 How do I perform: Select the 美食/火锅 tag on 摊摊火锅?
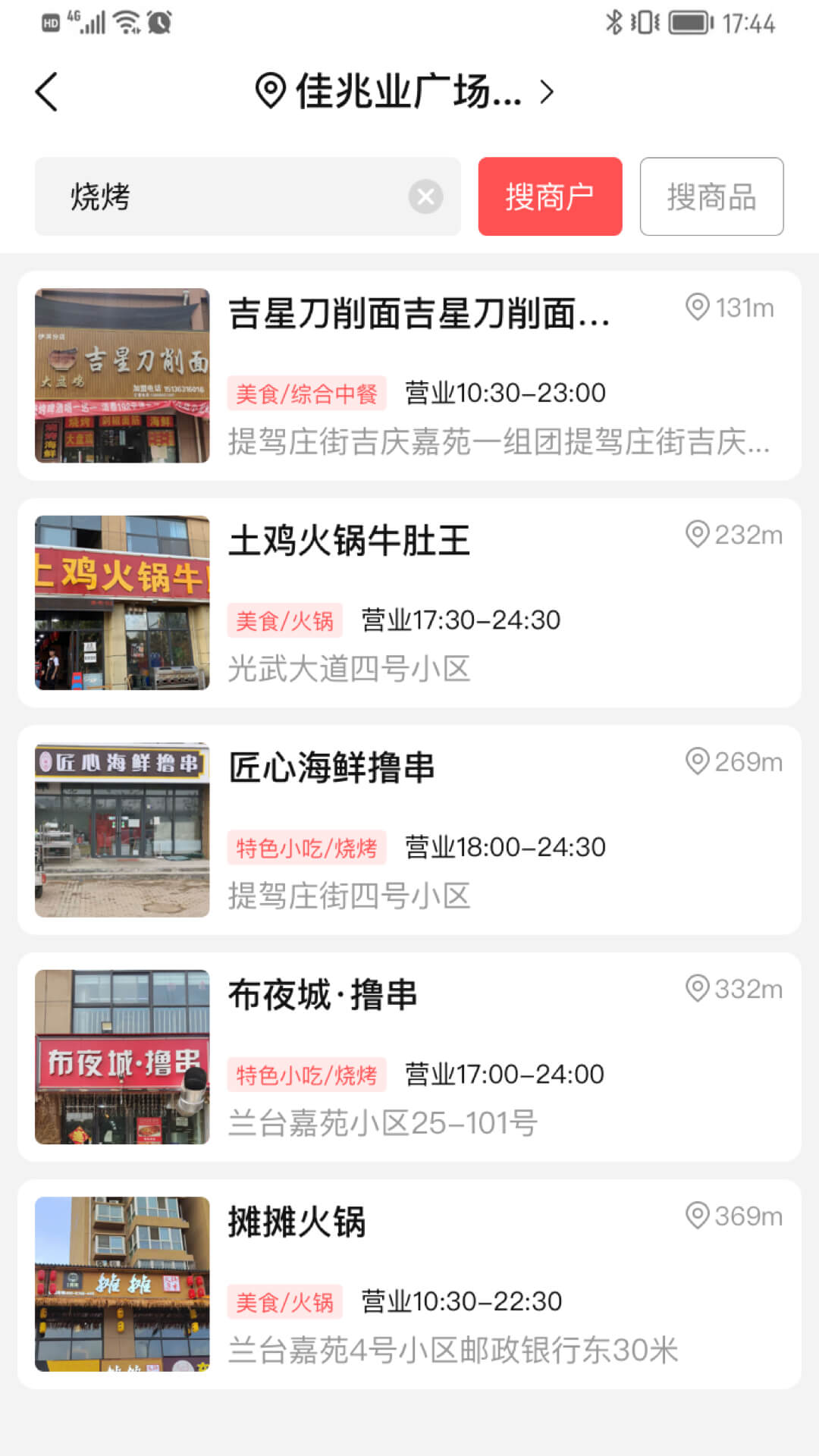click(285, 1301)
